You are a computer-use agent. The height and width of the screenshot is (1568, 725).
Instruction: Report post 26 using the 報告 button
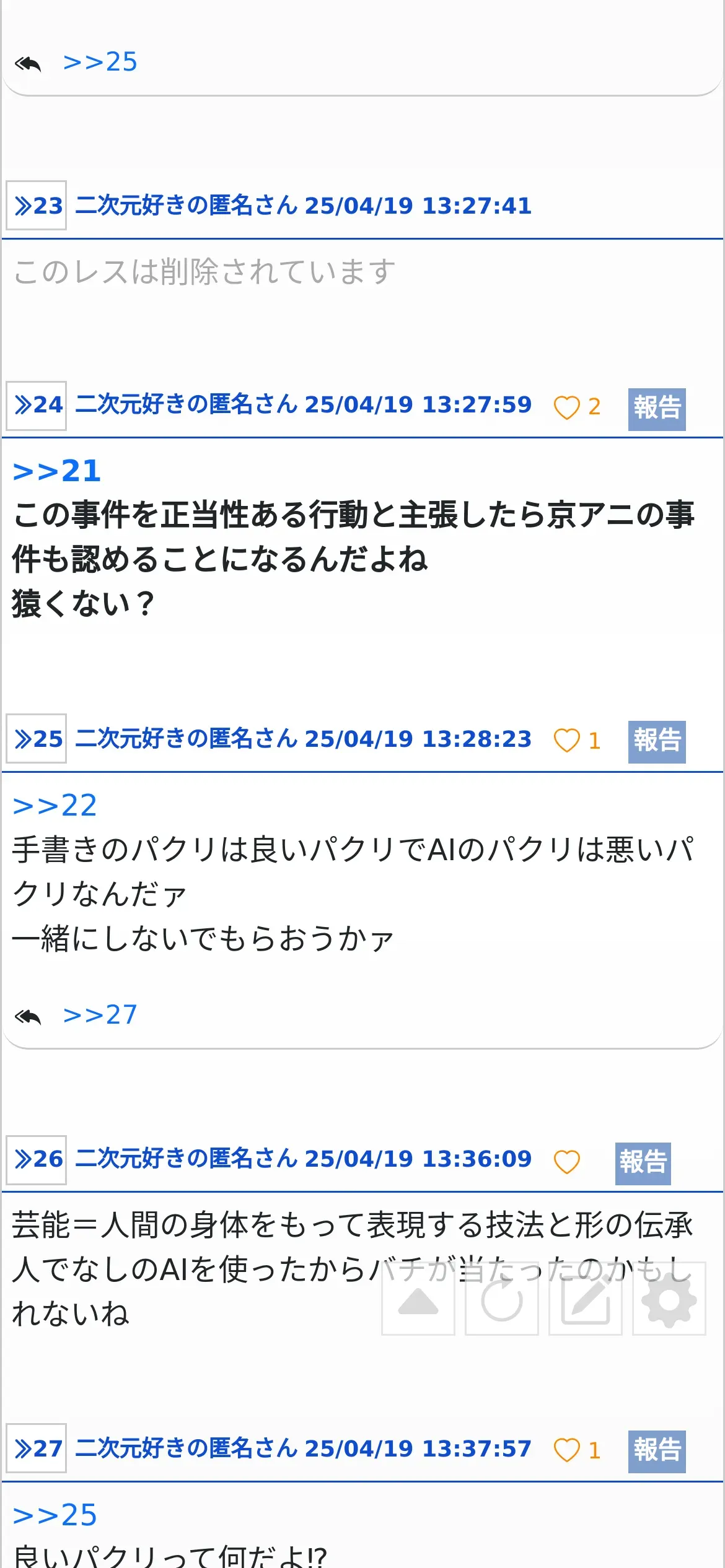coord(643,1162)
